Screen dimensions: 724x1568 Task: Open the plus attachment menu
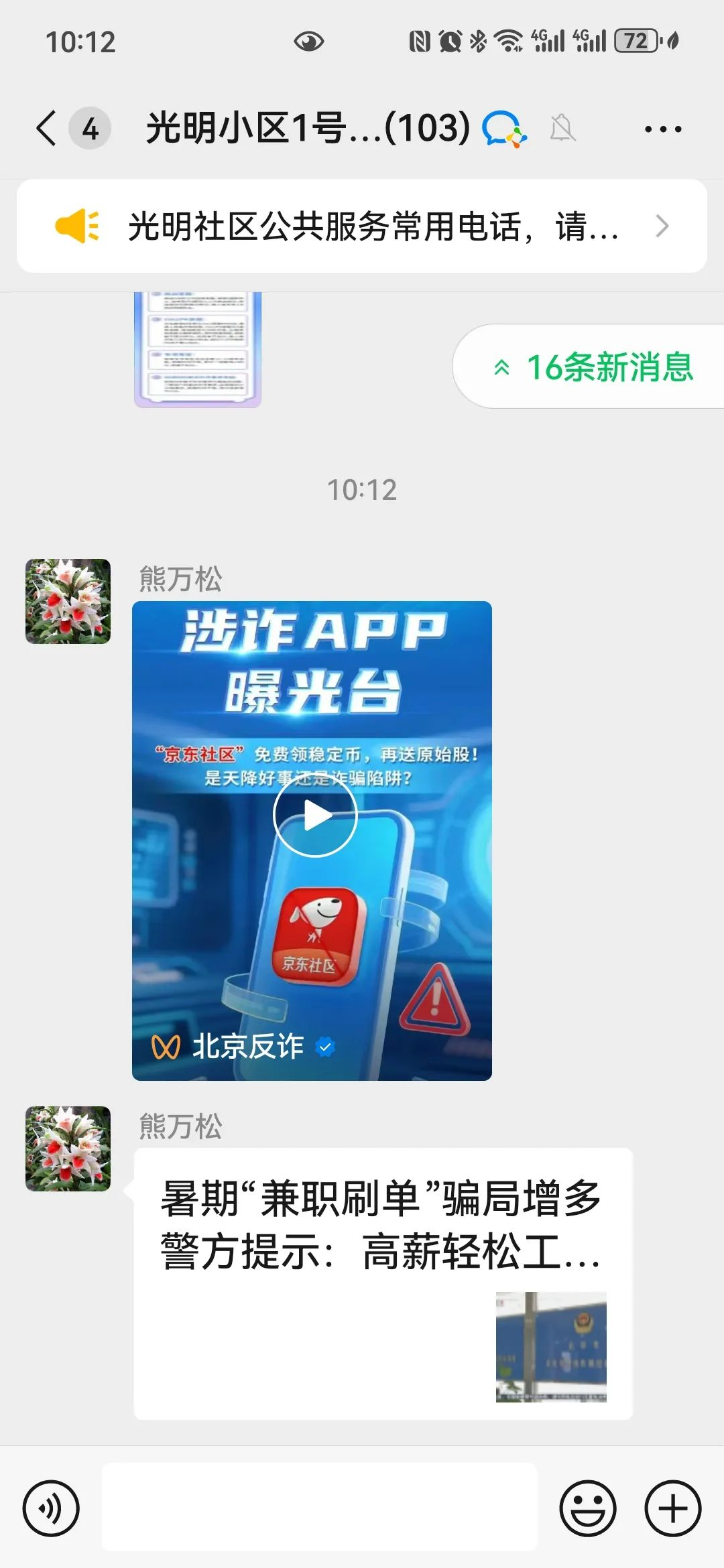672,1508
